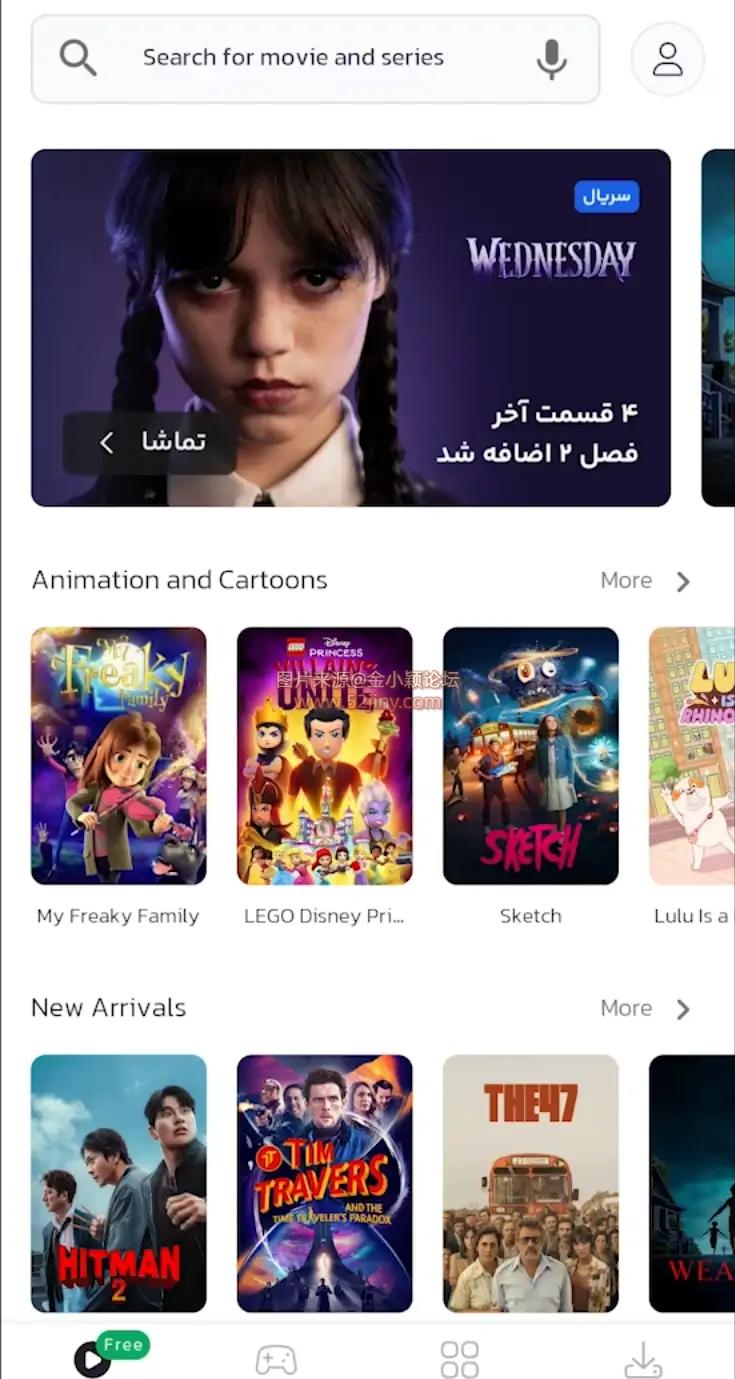The image size is (735, 1379).
Task: Tap the search field for movies and series
Action: coord(293,58)
